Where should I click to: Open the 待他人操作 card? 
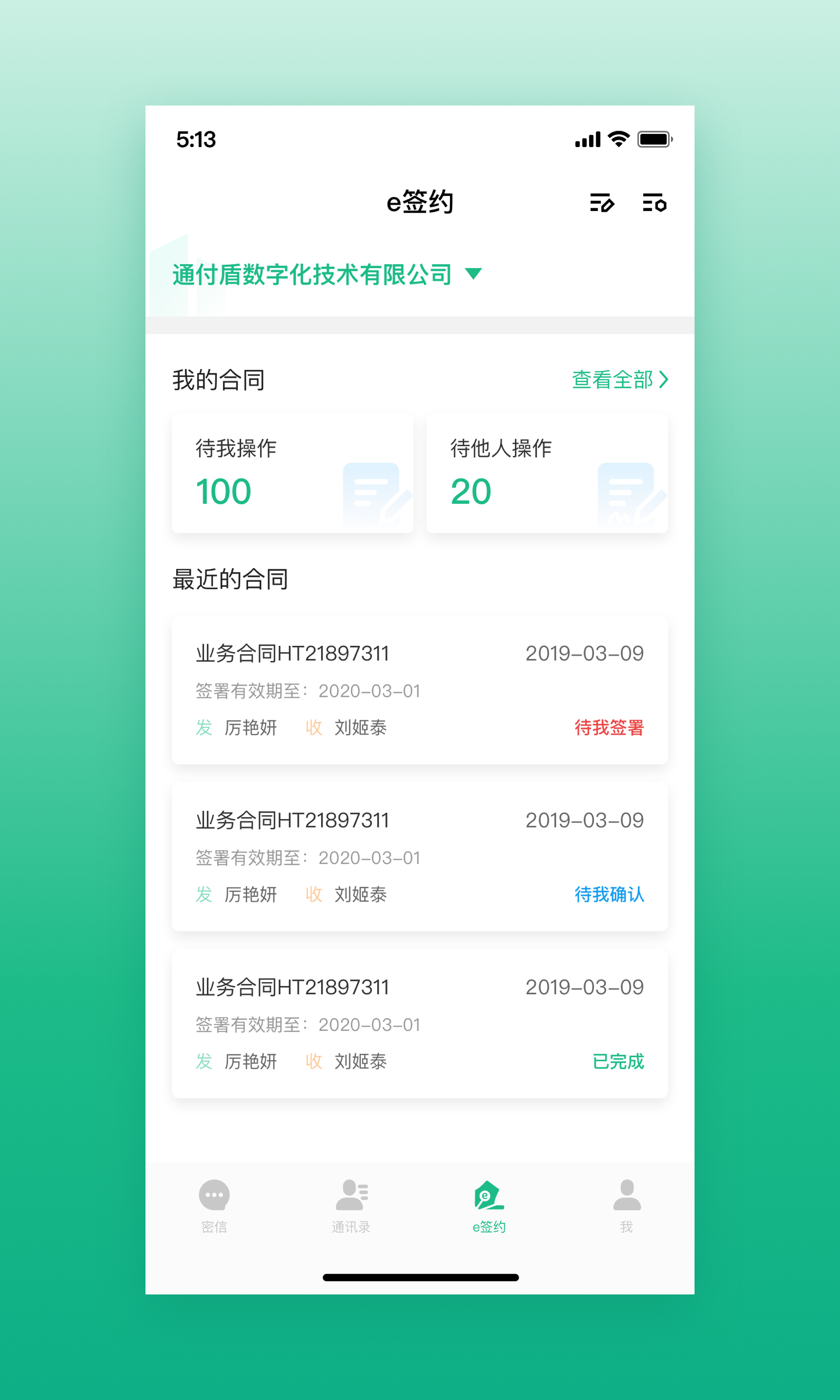click(547, 473)
